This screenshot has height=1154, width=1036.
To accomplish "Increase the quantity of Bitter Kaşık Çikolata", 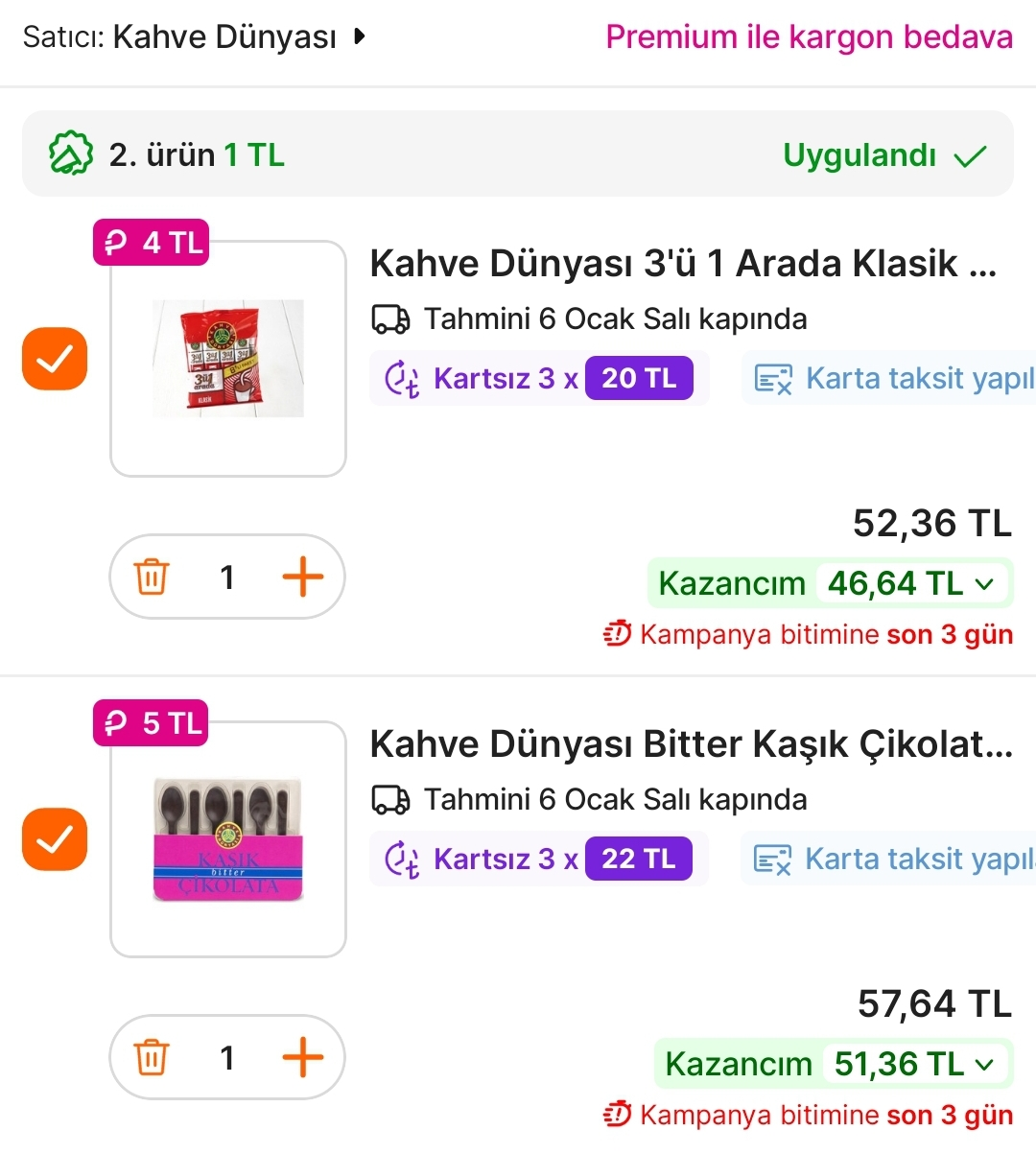I will (x=303, y=1058).
